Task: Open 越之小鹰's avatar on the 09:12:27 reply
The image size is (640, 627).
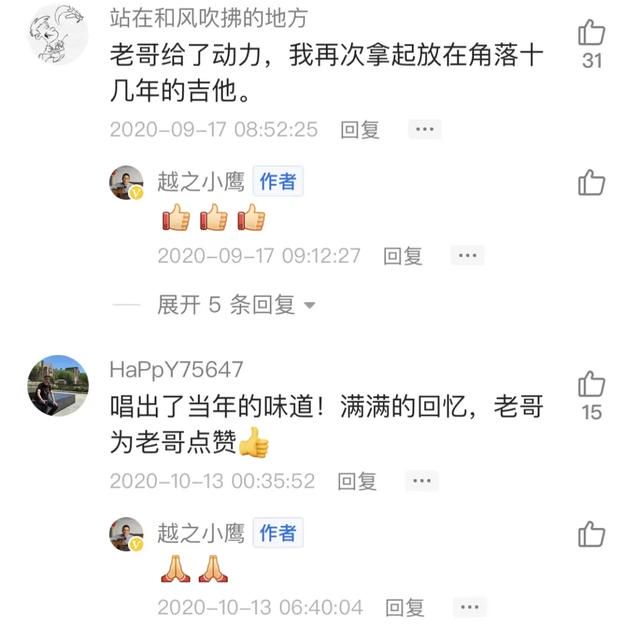Action: coord(126,182)
